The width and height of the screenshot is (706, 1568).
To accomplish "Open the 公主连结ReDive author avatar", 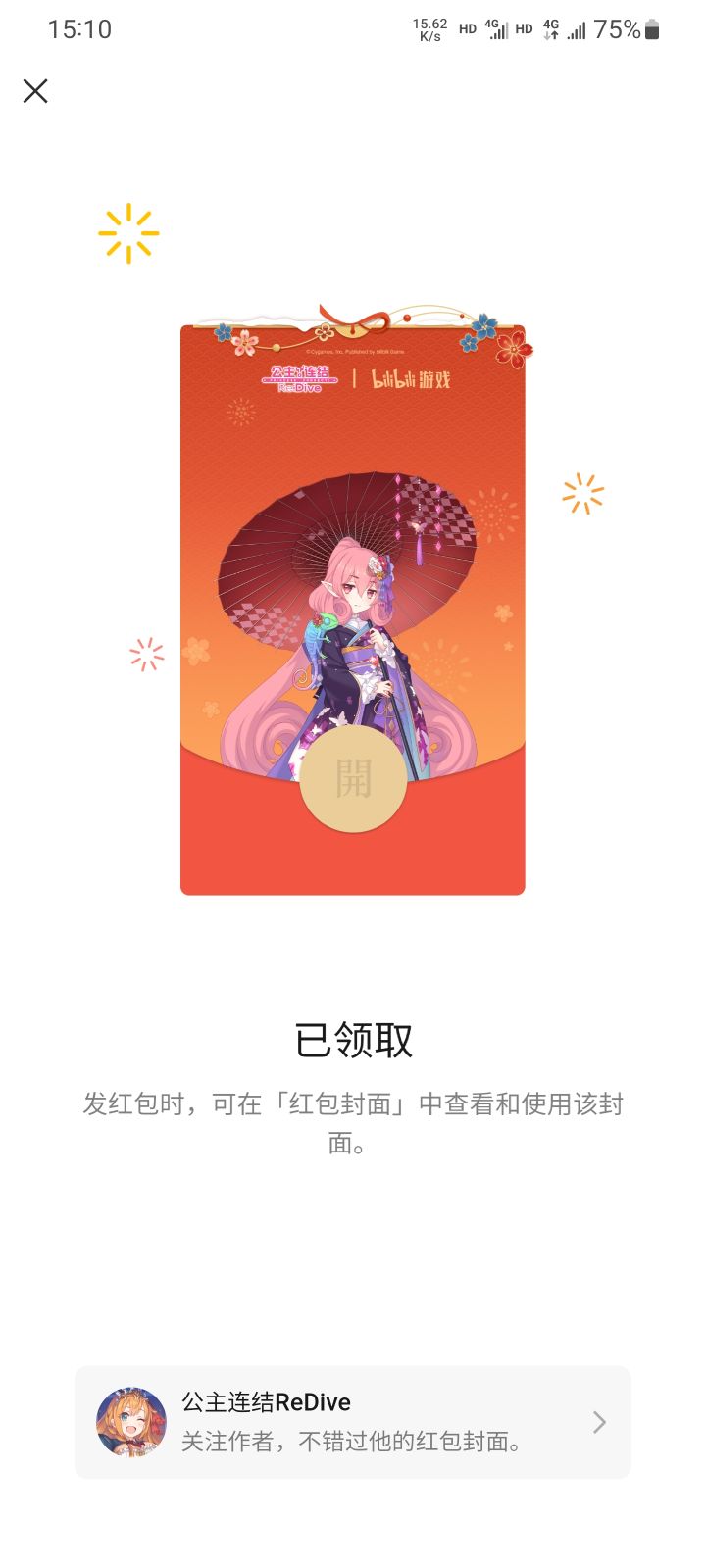I will click(132, 1421).
